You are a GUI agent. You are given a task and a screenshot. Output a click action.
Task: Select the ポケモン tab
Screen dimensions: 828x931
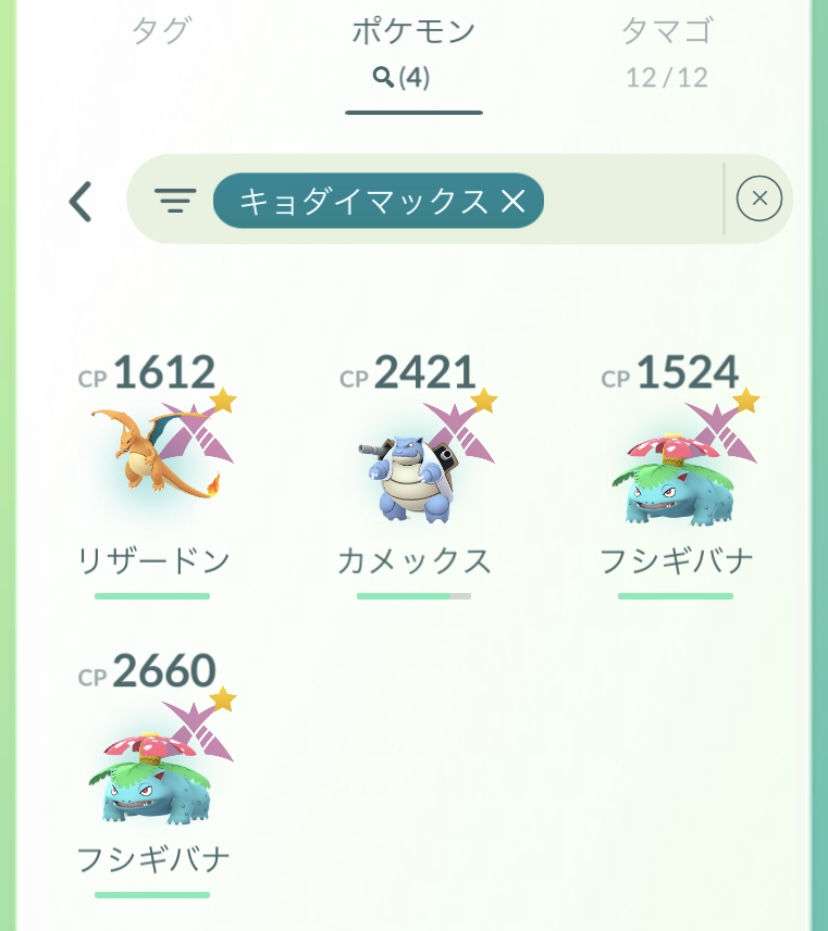pyautogui.click(x=414, y=53)
